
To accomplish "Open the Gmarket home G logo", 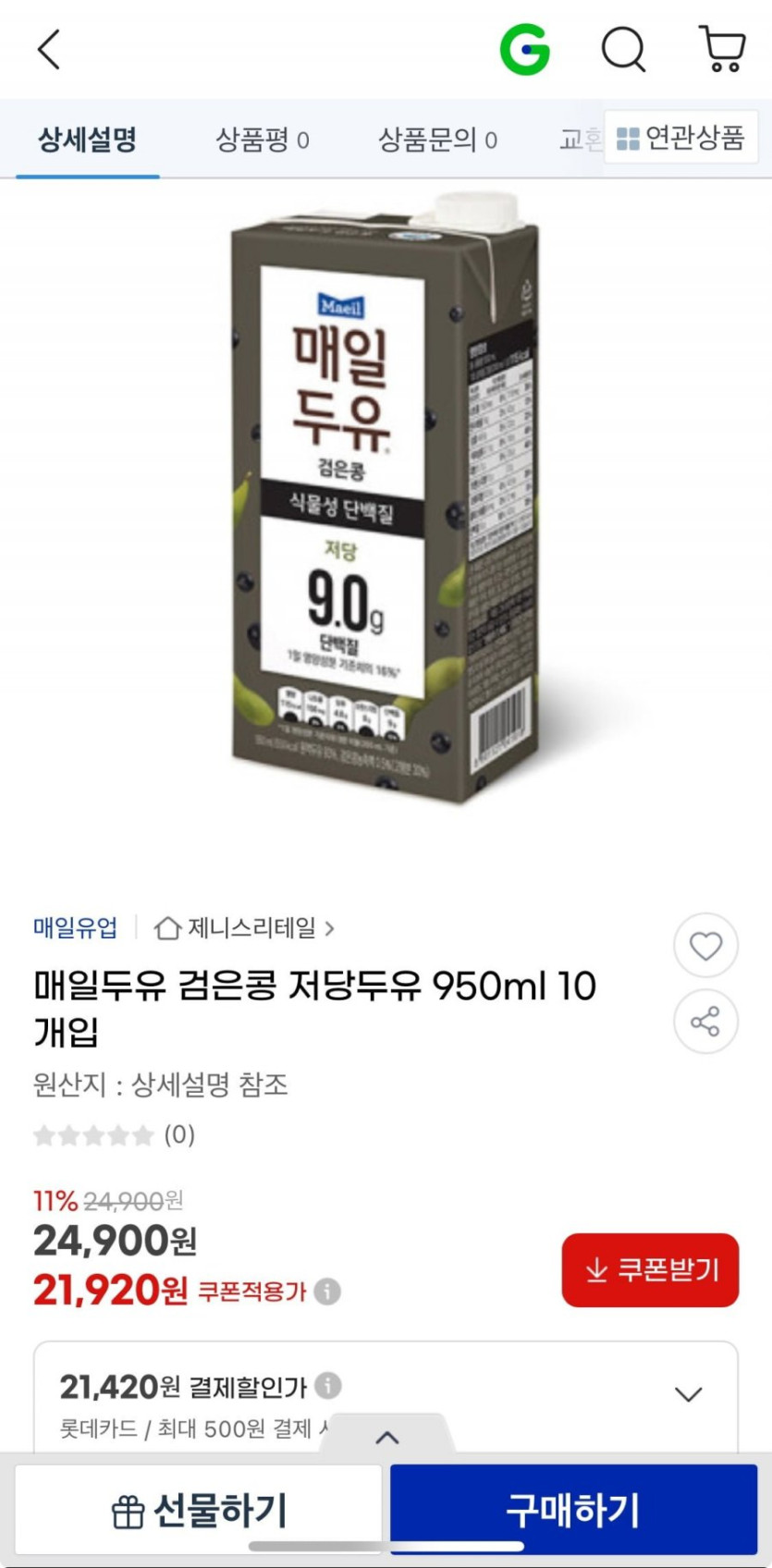I will pos(524,49).
